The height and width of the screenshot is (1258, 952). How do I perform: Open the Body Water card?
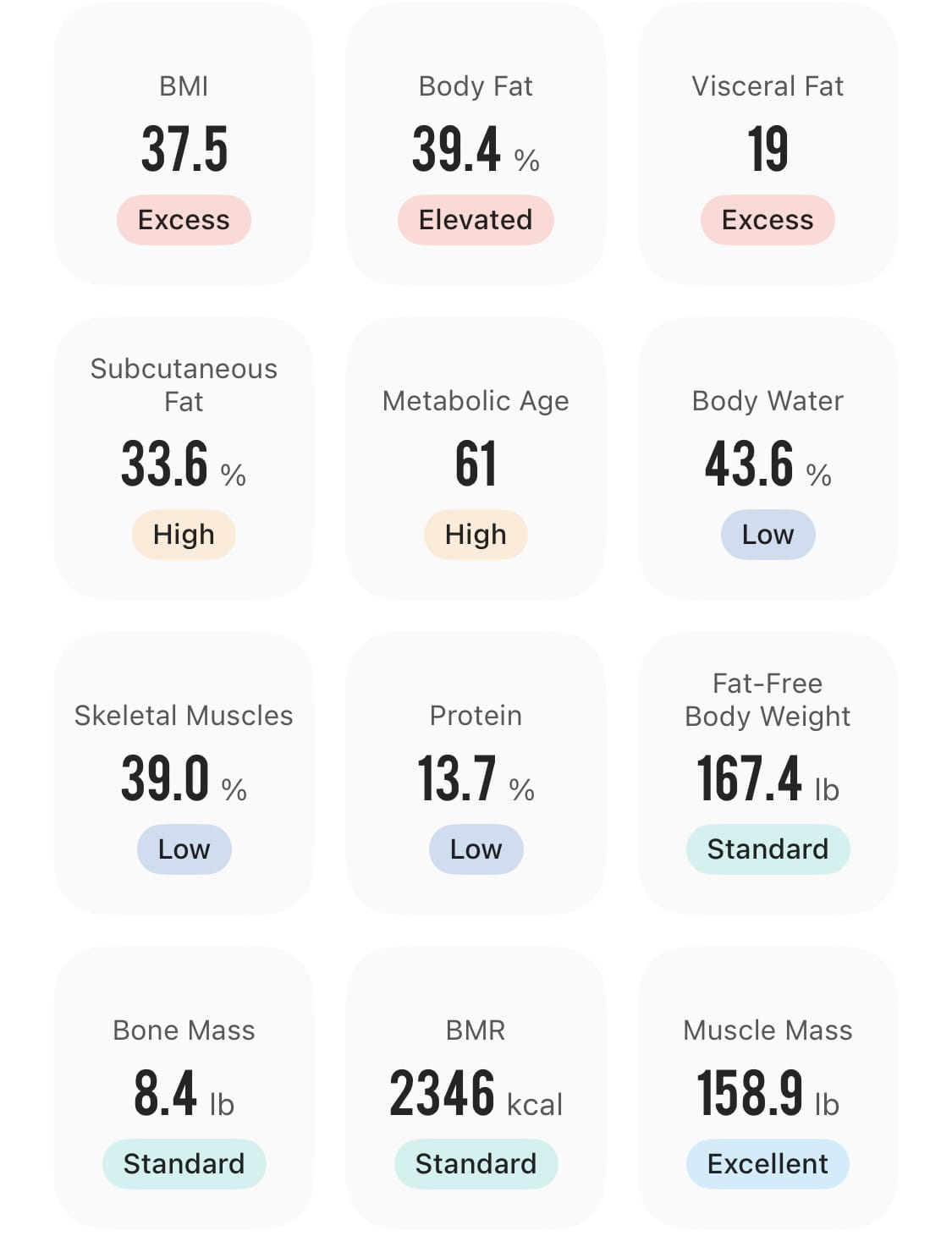click(768, 459)
